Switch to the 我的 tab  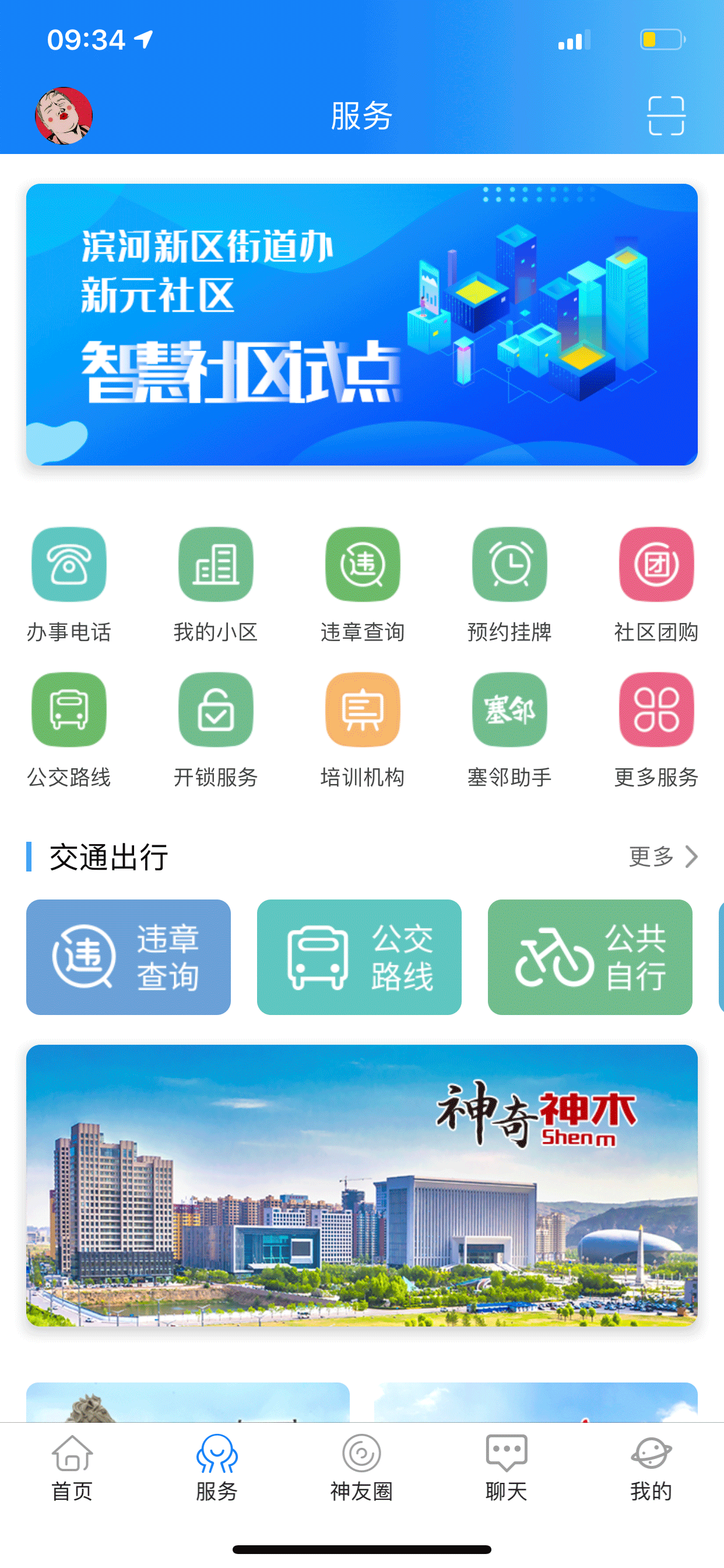(x=651, y=1468)
